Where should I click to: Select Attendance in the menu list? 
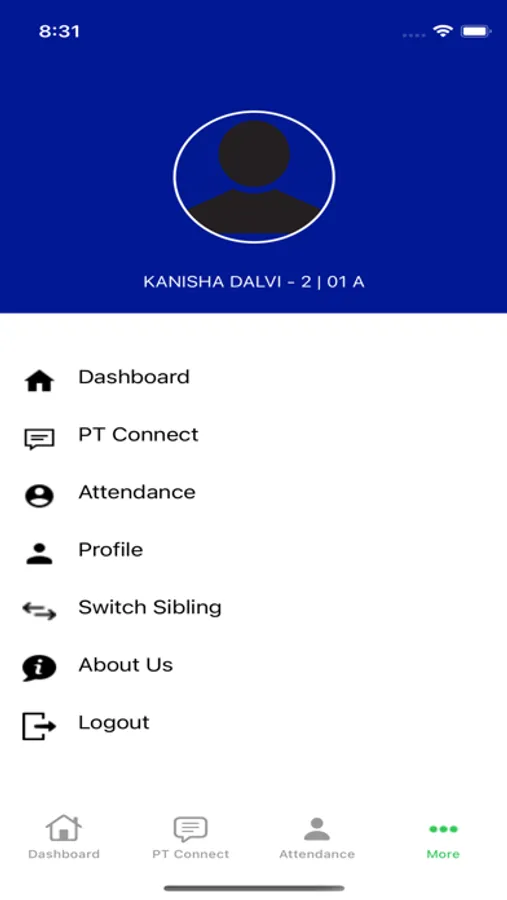[253, 492]
